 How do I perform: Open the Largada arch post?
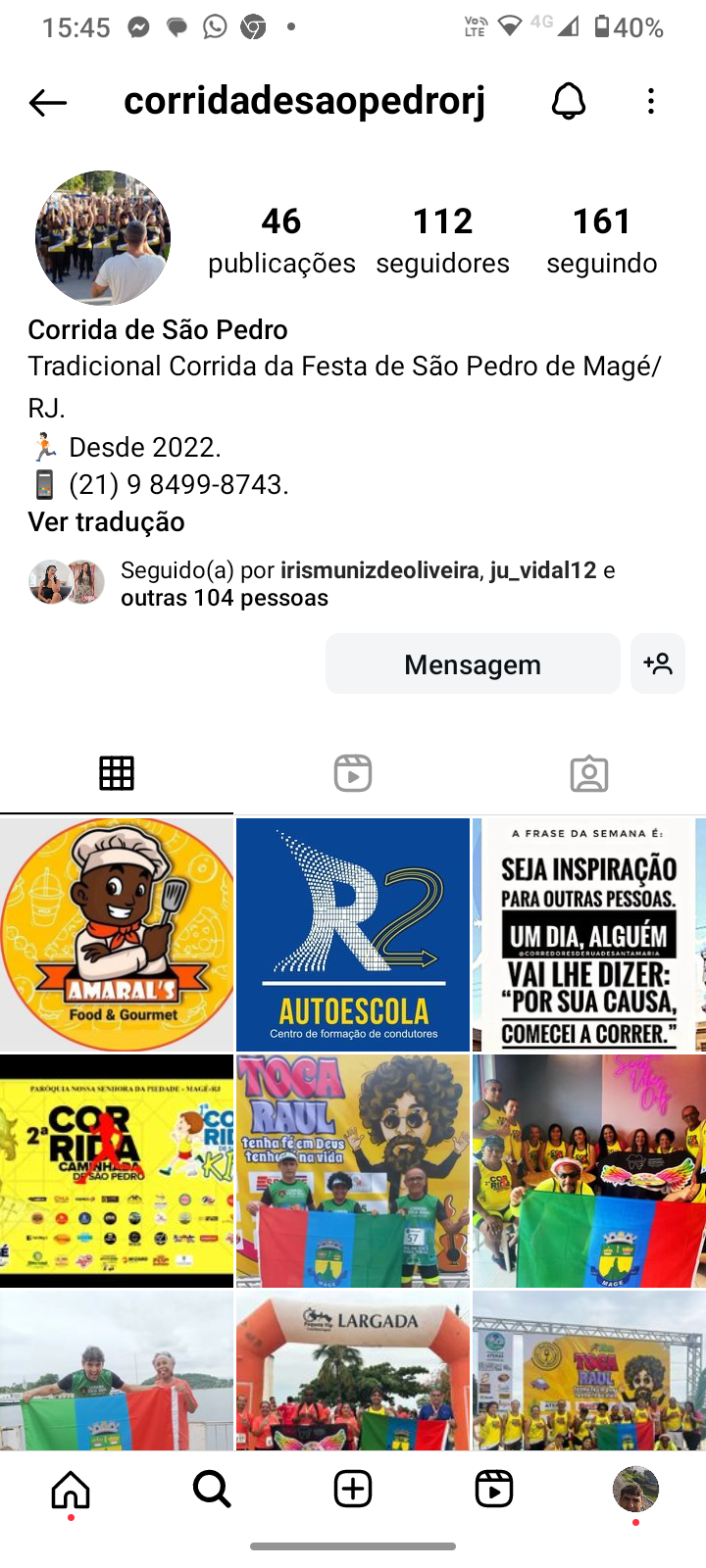tap(353, 1370)
